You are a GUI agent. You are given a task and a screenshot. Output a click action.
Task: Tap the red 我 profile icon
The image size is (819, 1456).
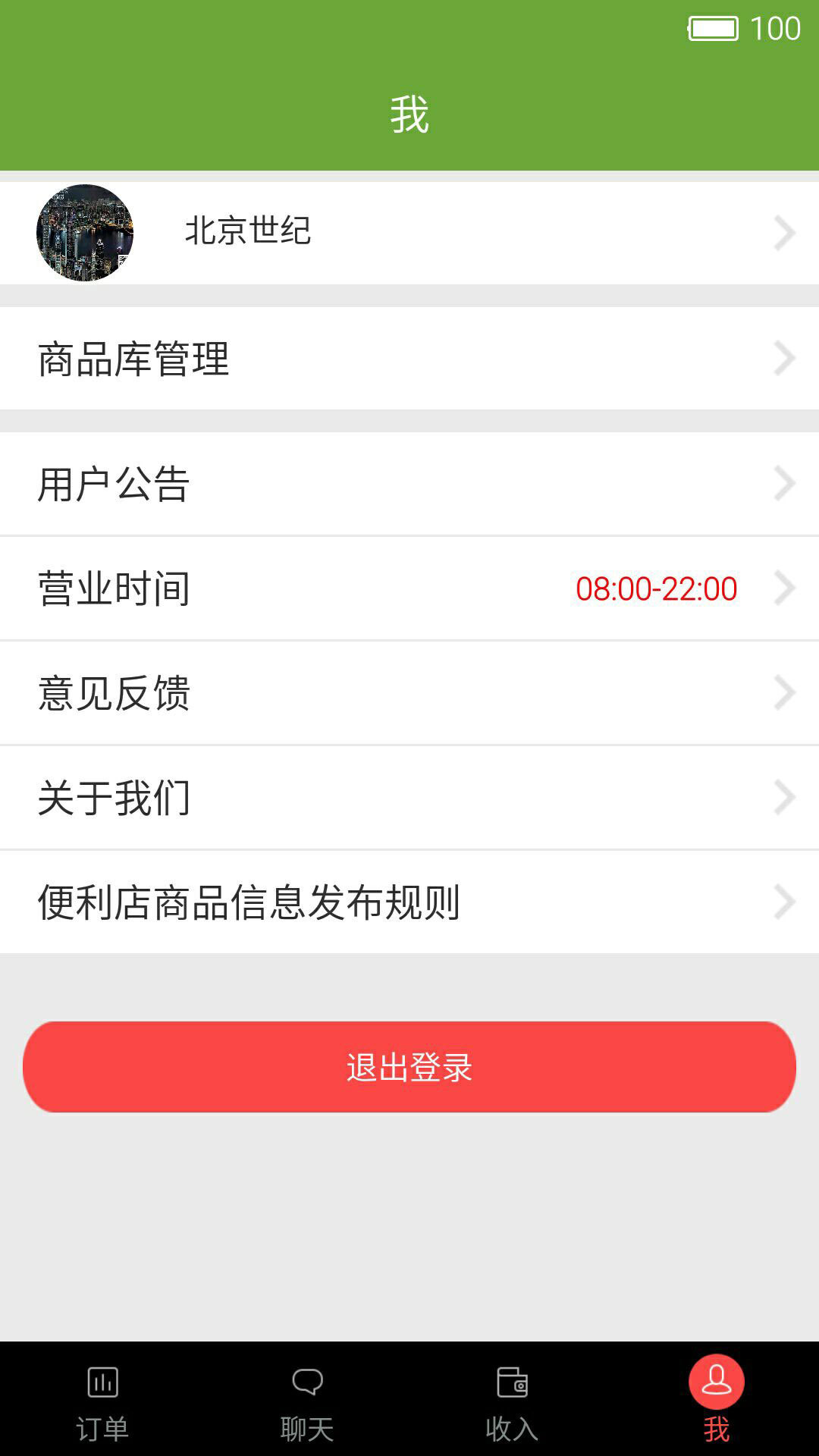coord(717,1382)
